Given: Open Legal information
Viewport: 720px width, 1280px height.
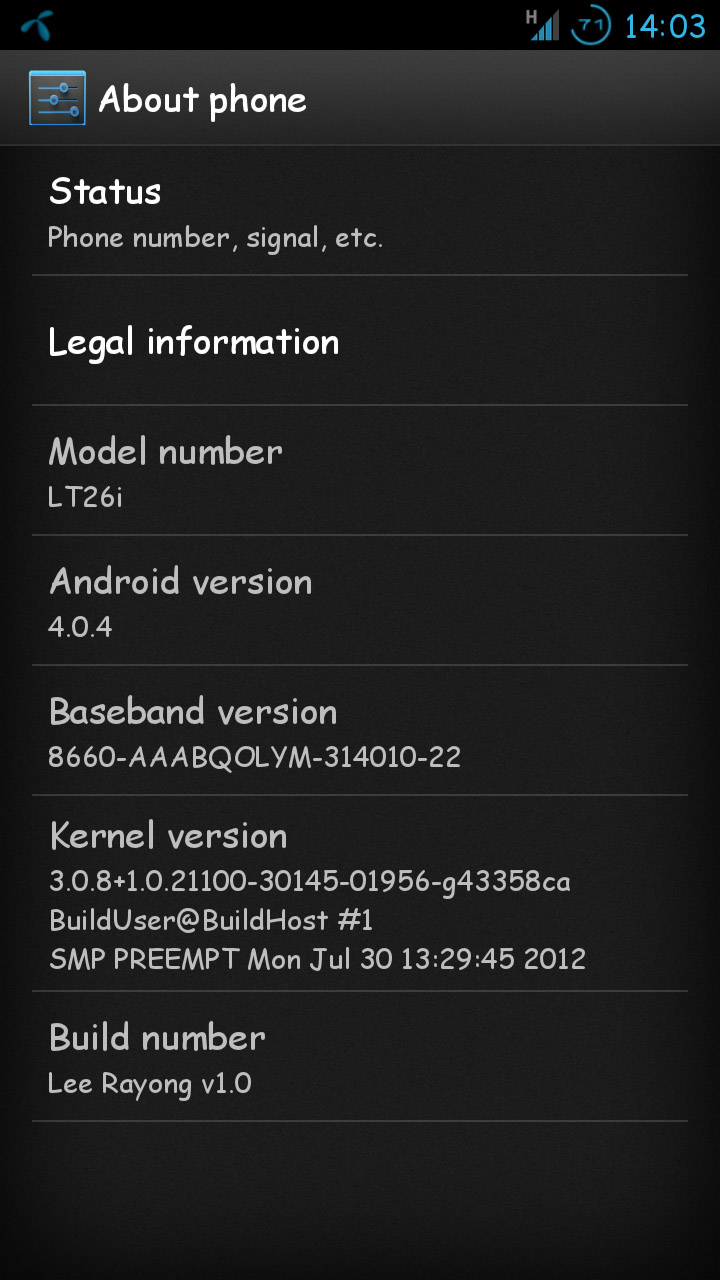Looking at the screenshot, I should pyautogui.click(x=360, y=341).
